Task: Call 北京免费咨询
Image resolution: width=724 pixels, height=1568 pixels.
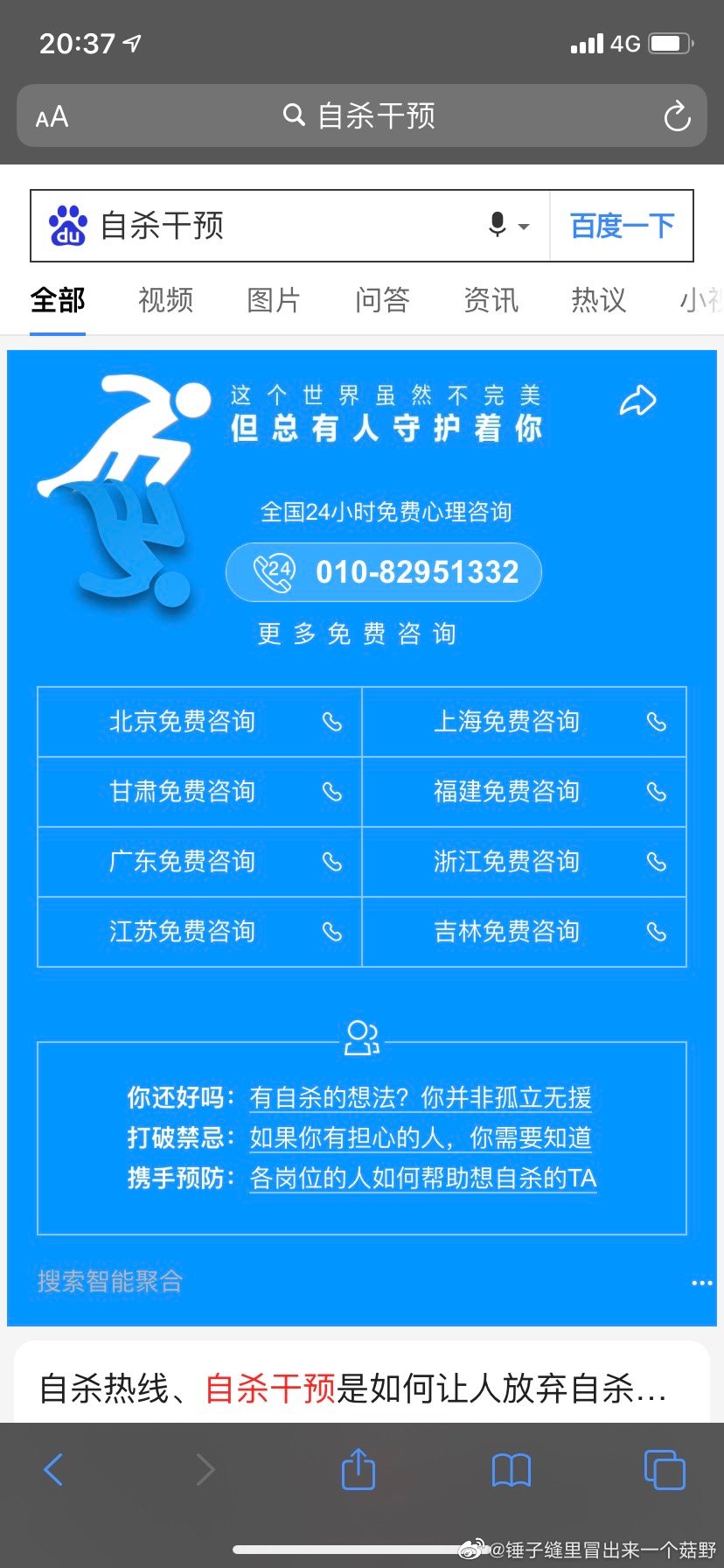Action: [199, 722]
